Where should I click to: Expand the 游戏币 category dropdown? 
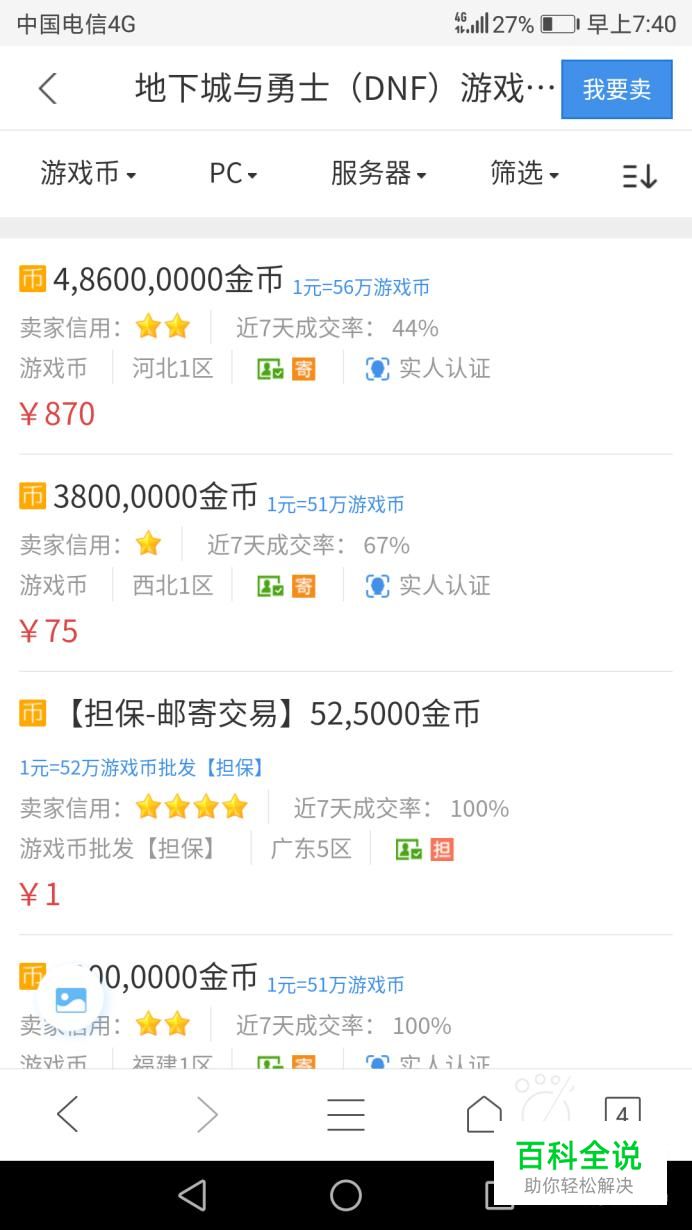(x=88, y=174)
